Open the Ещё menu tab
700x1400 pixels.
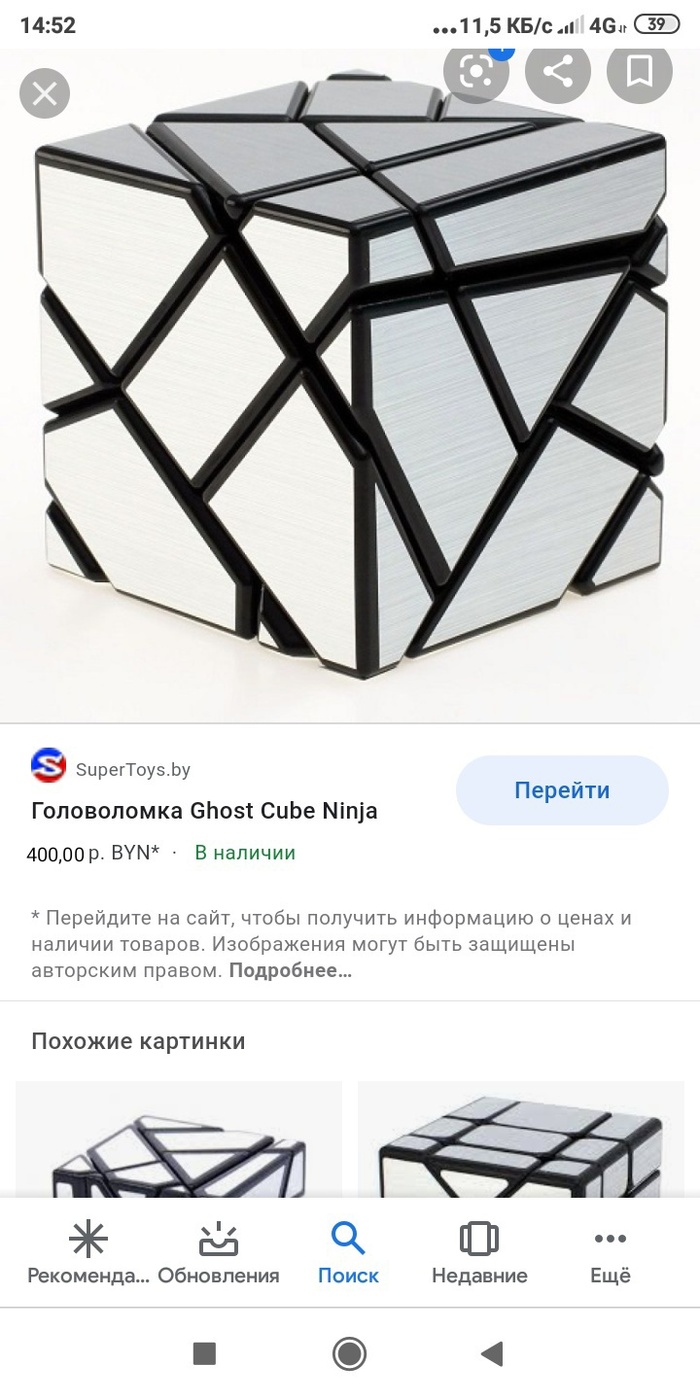(610, 1255)
